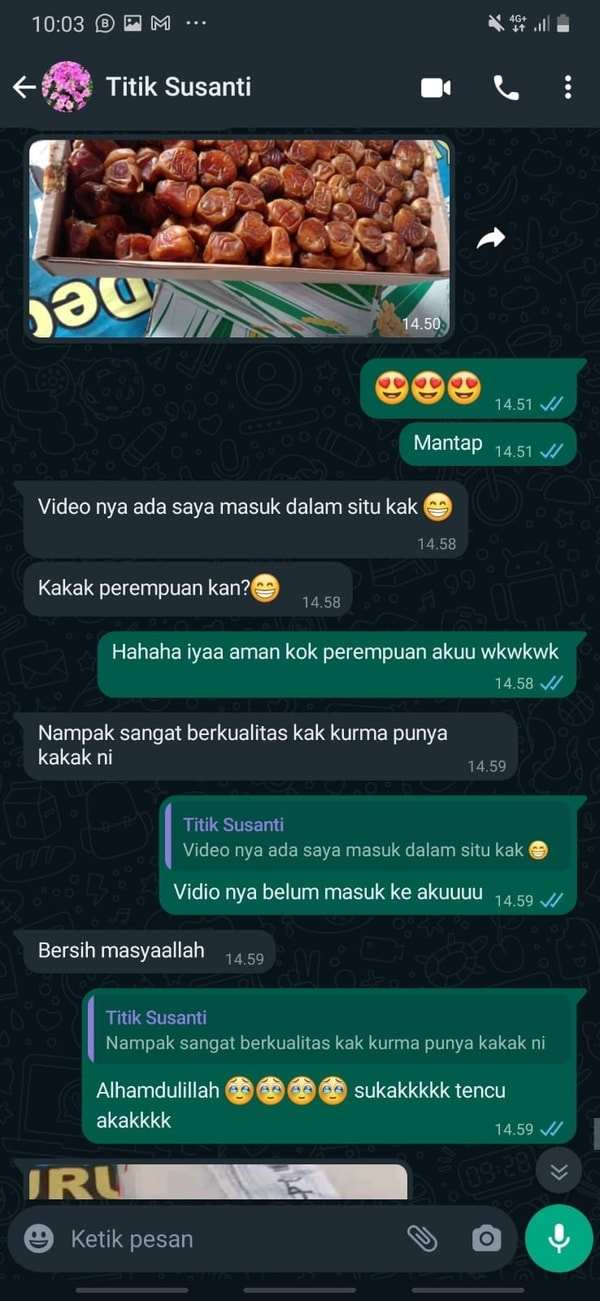This screenshot has width=600, height=1301.
Task: Open the emoji picker
Action: pyautogui.click(x=39, y=1239)
